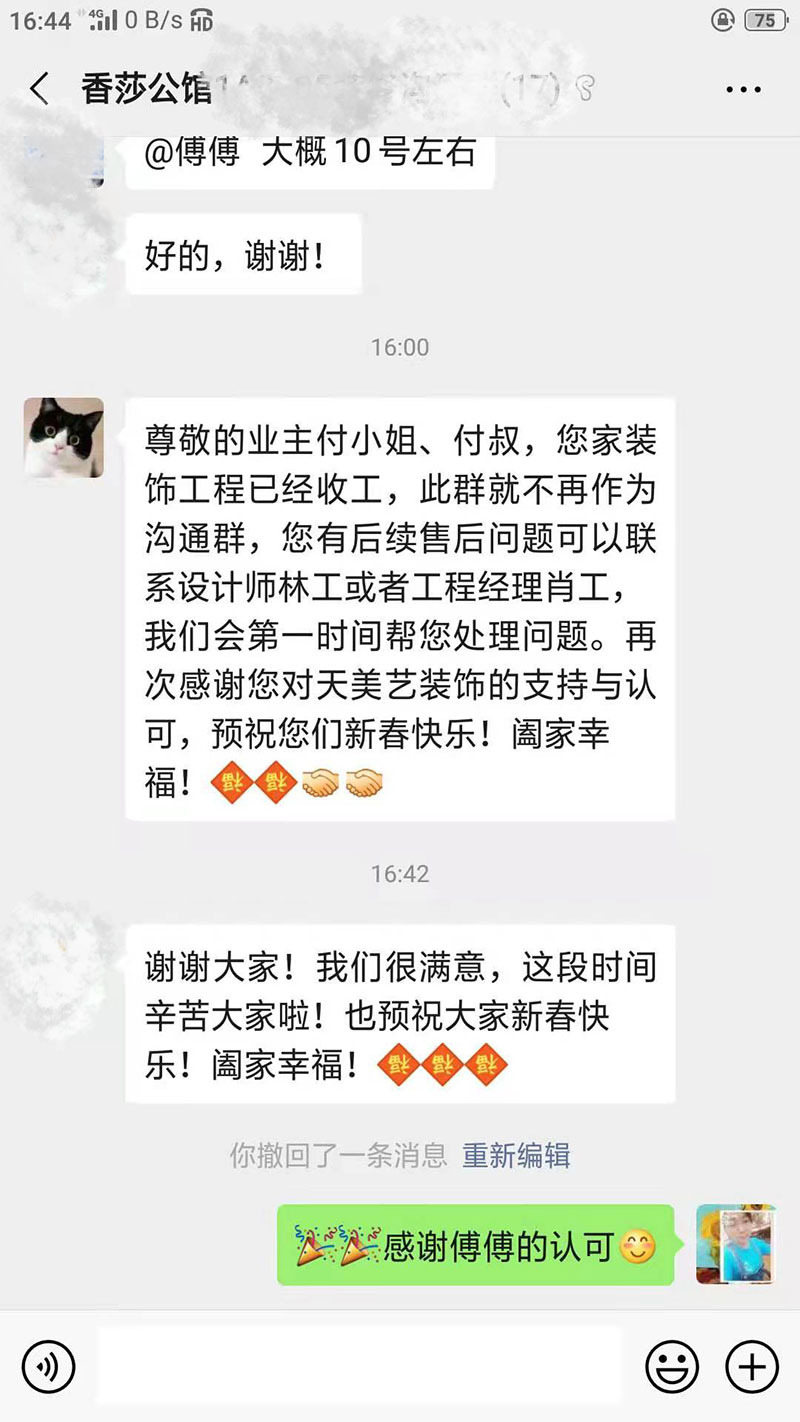Tap 重新编辑 to re-edit the recalled message

pos(516,1156)
